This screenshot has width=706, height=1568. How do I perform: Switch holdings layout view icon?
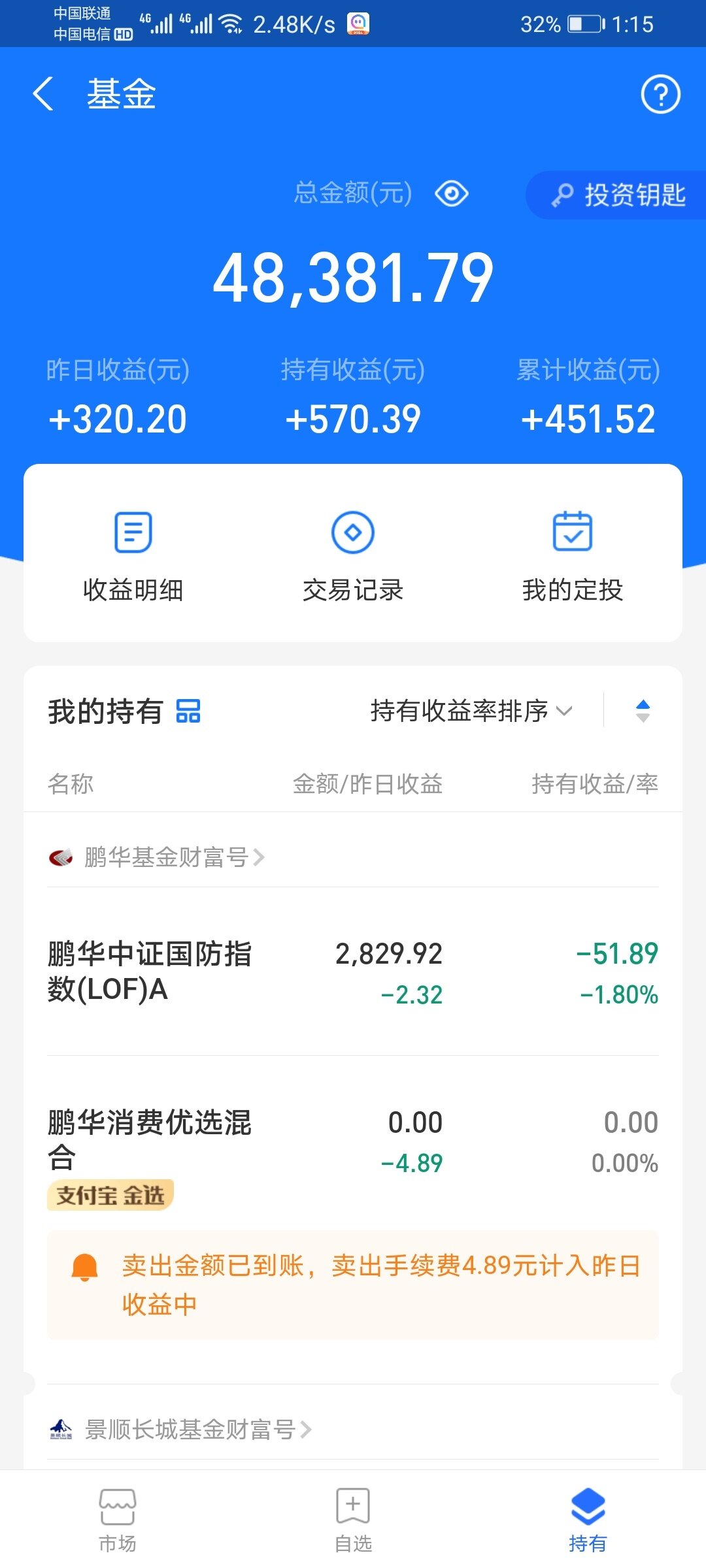click(x=188, y=711)
